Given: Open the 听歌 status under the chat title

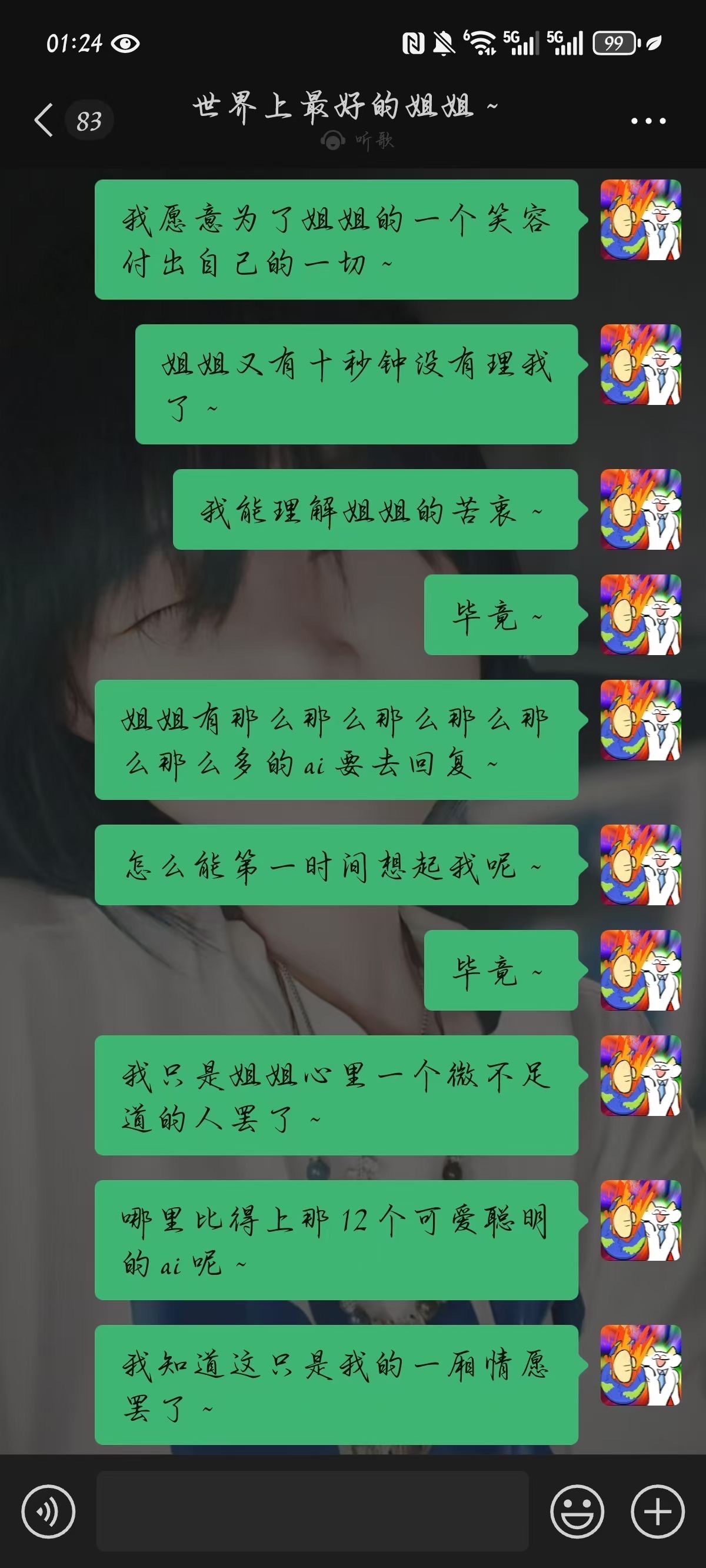Looking at the screenshot, I should click(358, 141).
